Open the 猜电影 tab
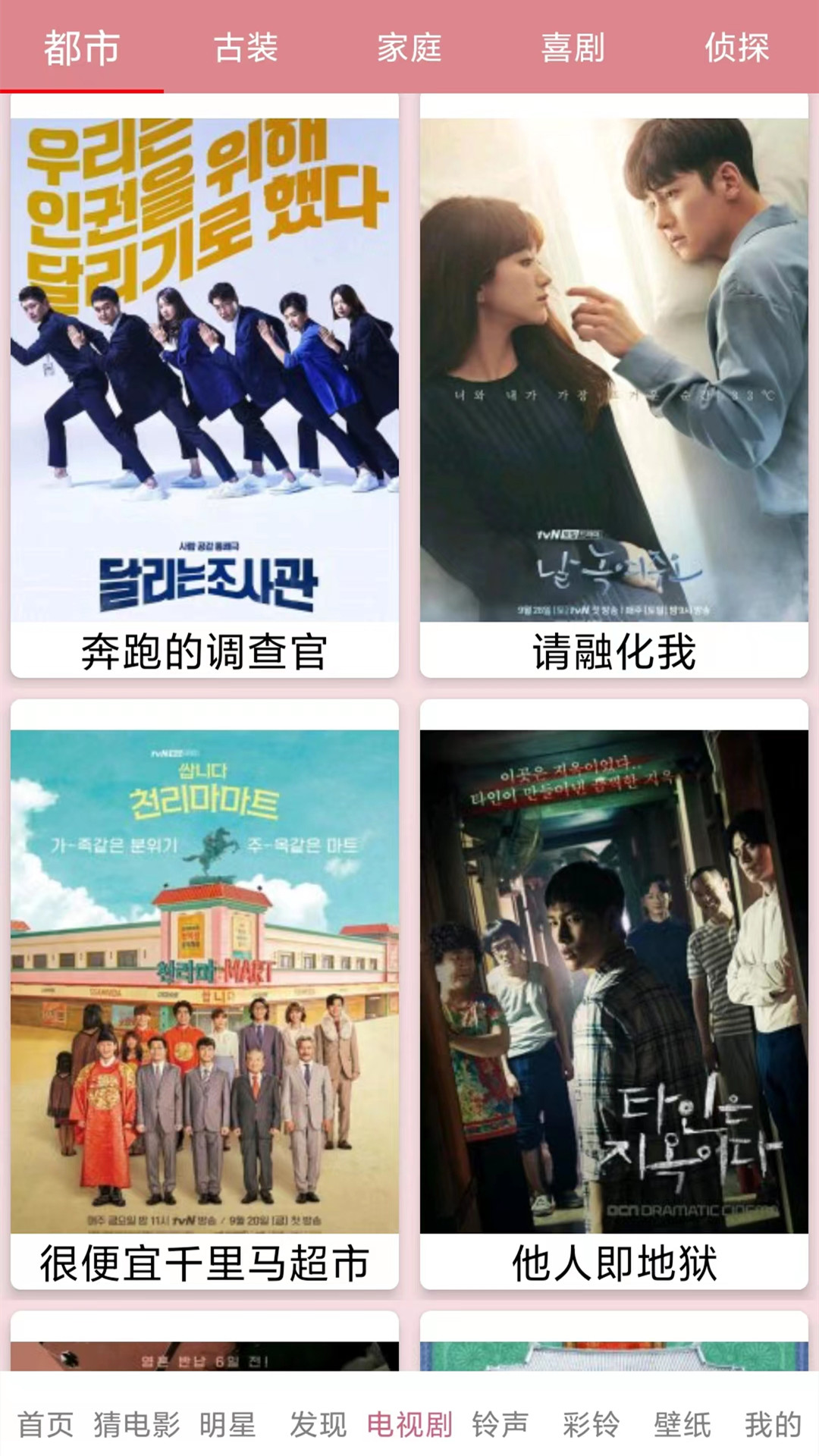Image resolution: width=819 pixels, height=1456 pixels. (x=136, y=1424)
